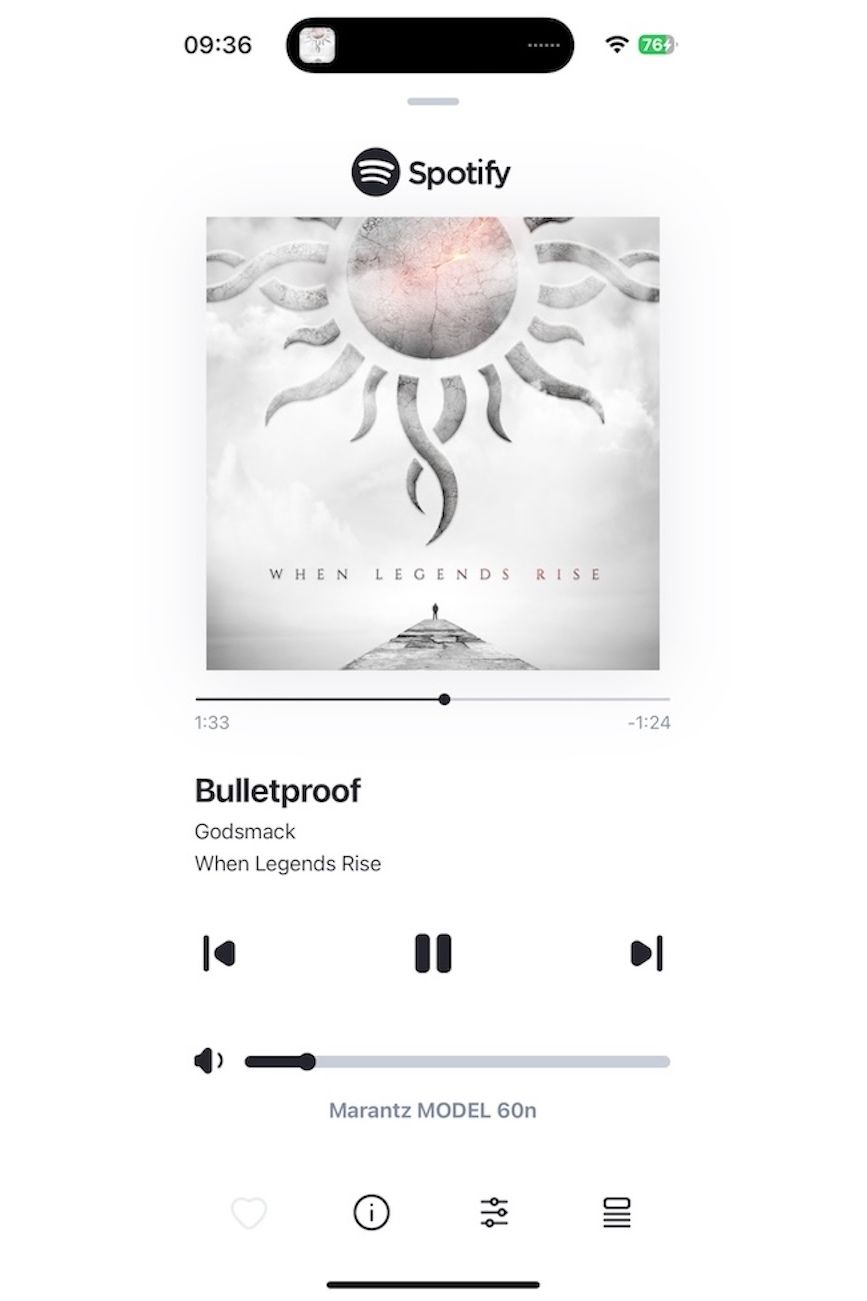Skip to the next track
Viewport: 867px width, 1301px height.
tap(646, 953)
